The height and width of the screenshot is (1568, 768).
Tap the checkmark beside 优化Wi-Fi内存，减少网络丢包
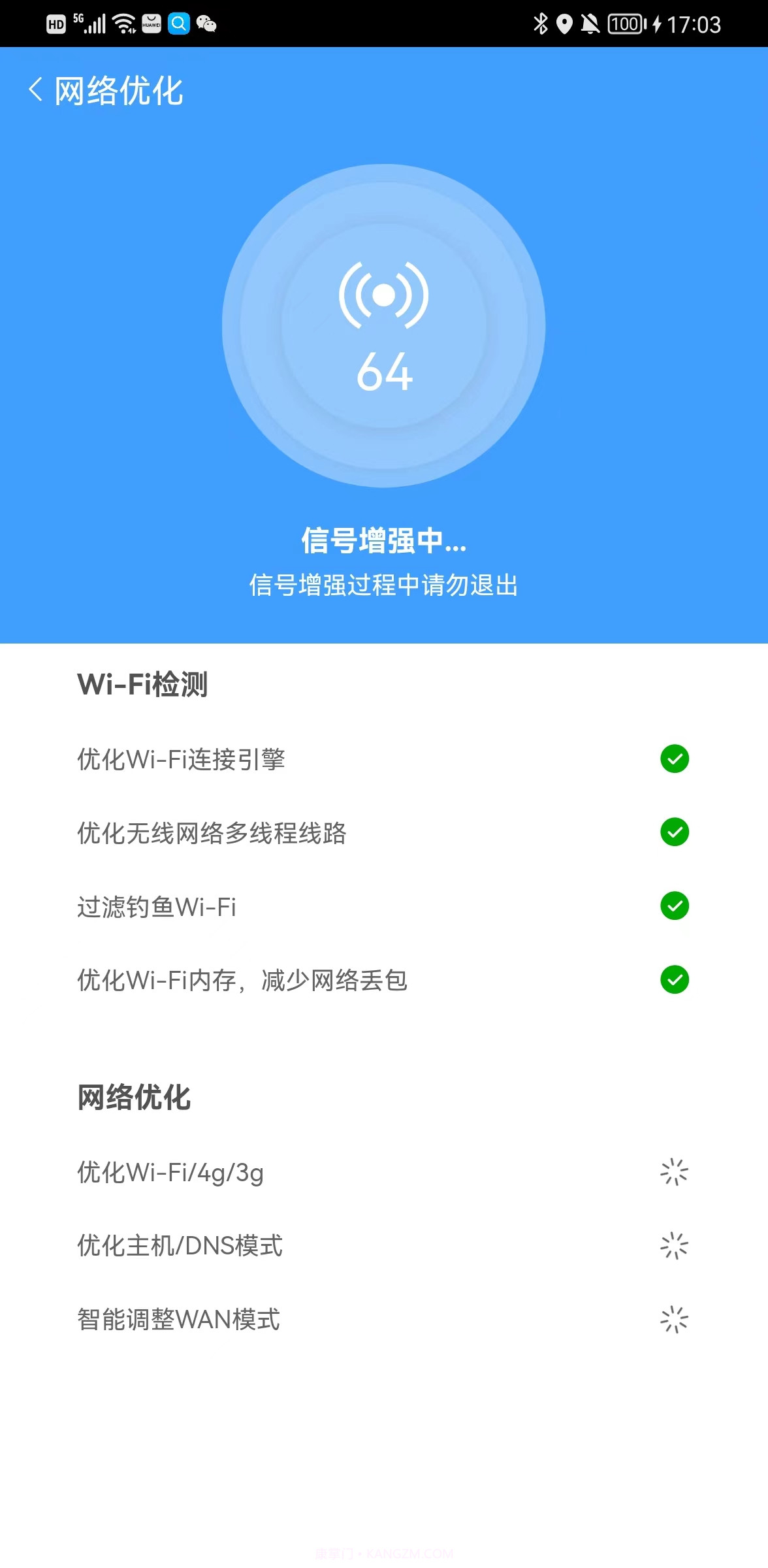(x=675, y=980)
